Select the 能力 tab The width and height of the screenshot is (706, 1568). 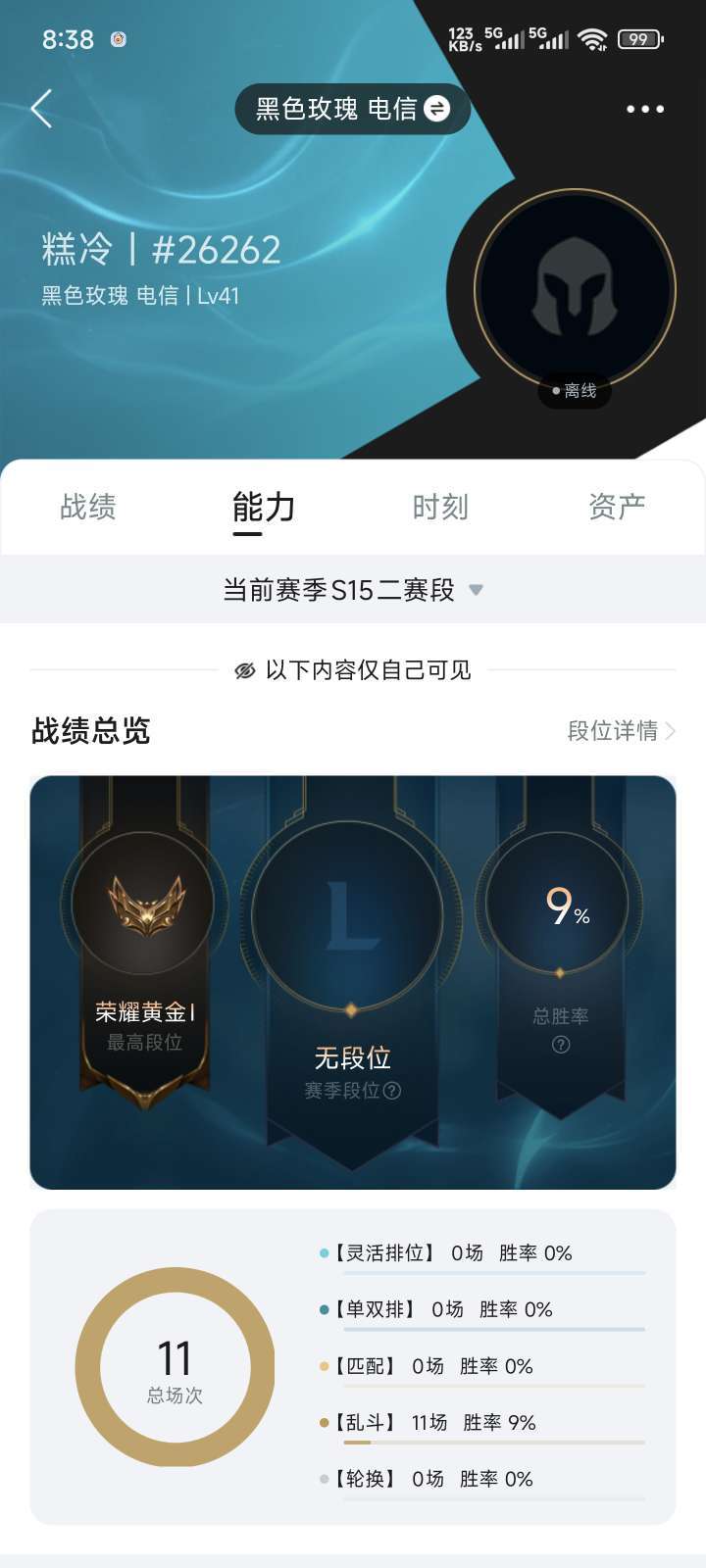coord(263,507)
